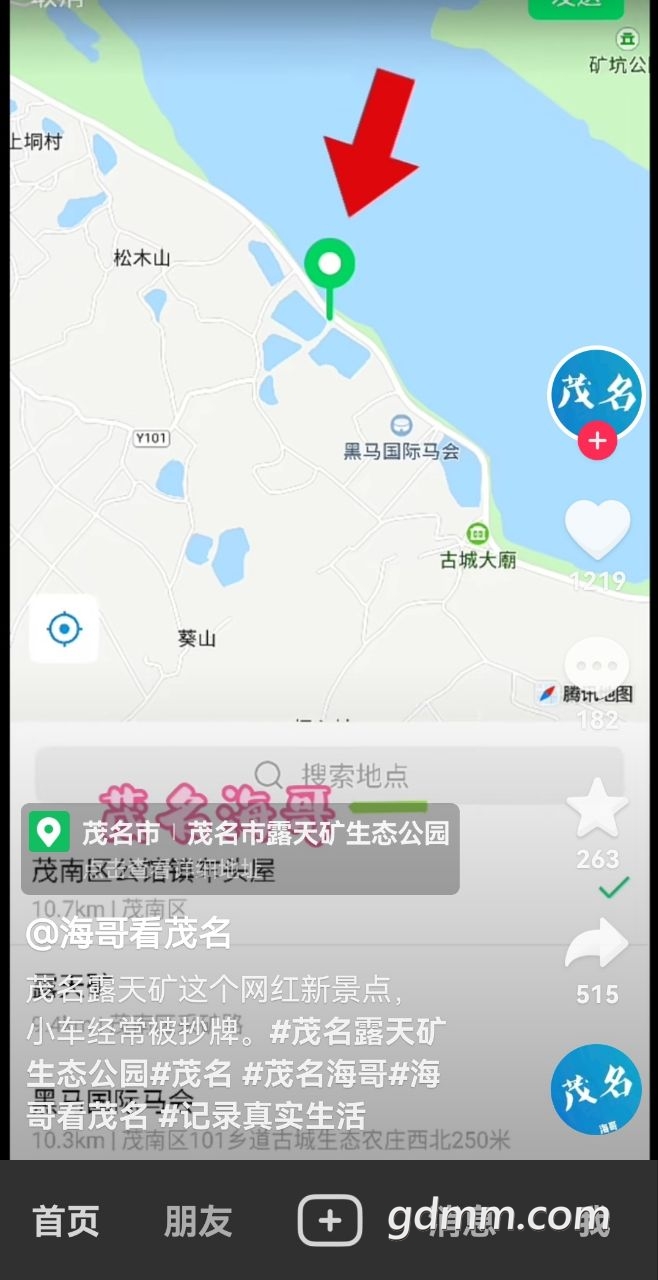Open the 茂名市露天矿生态公园 location tag
The image size is (658, 1280).
(x=240, y=832)
